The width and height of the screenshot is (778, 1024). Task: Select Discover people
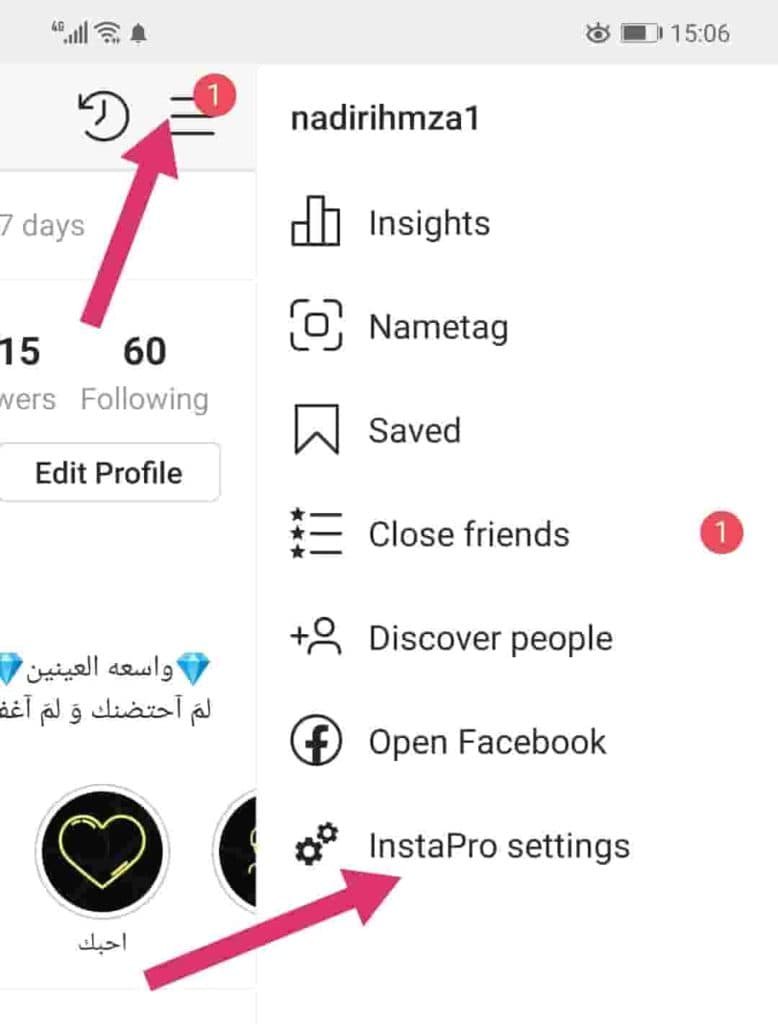point(489,638)
